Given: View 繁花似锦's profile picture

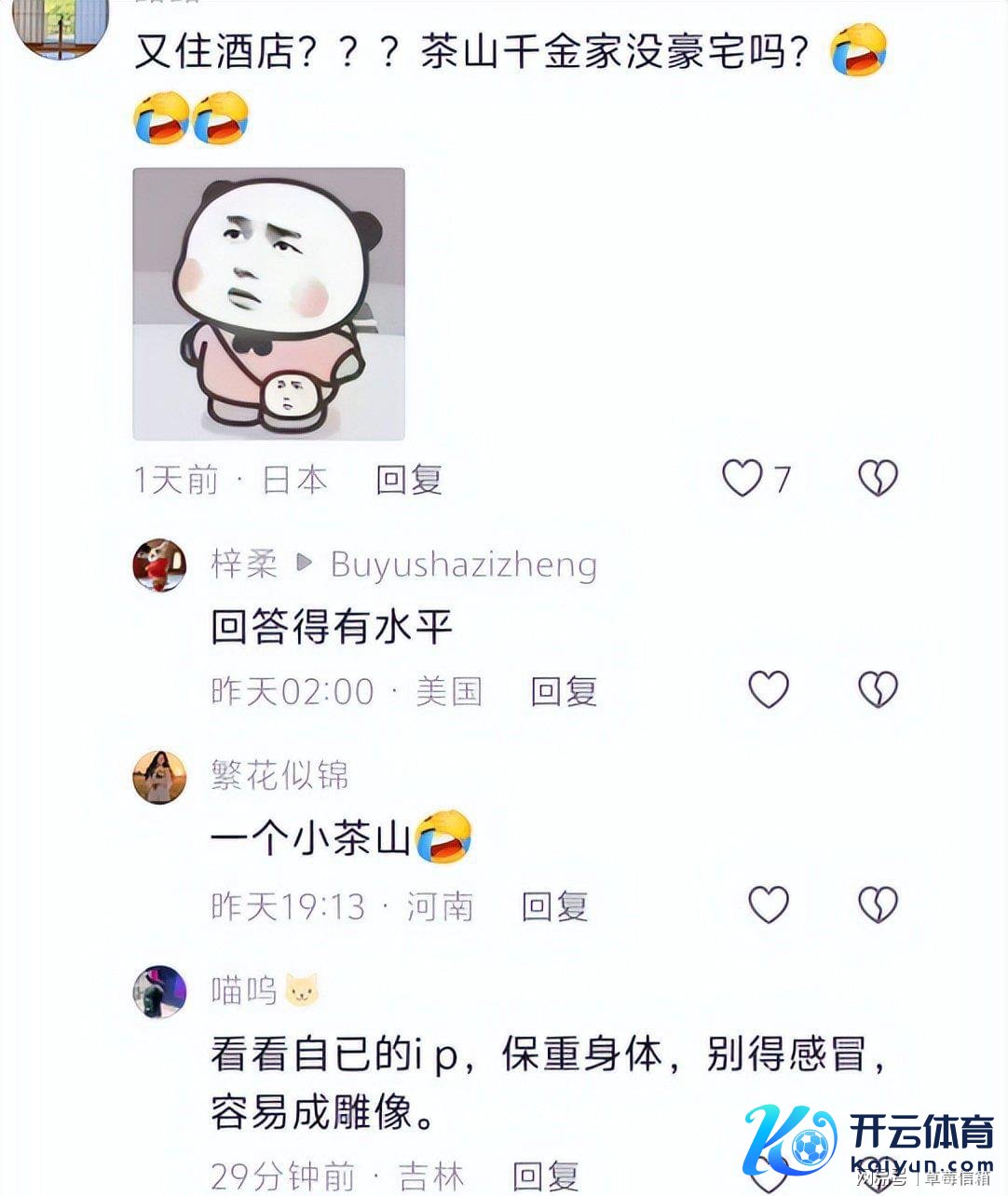Looking at the screenshot, I should (x=159, y=777).
